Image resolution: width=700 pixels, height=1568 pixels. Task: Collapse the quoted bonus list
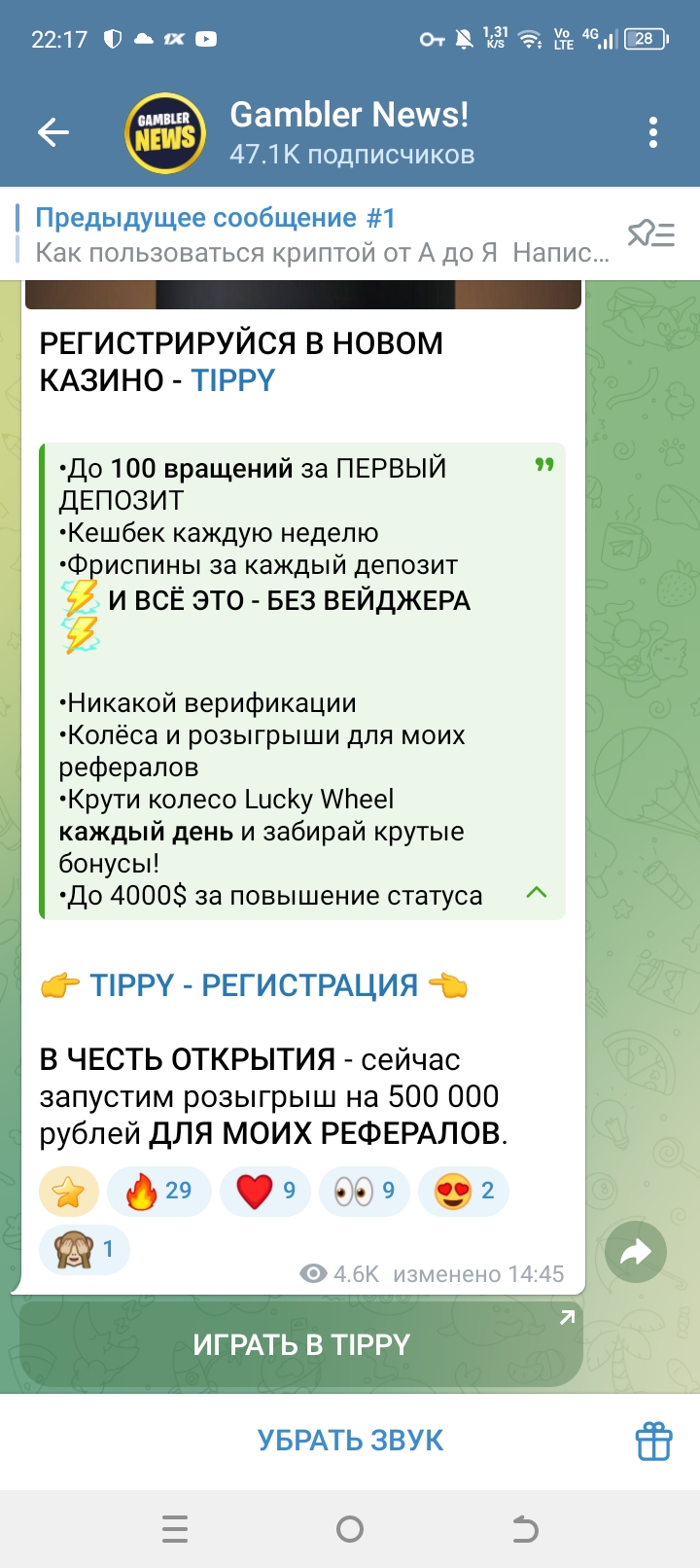[x=537, y=892]
